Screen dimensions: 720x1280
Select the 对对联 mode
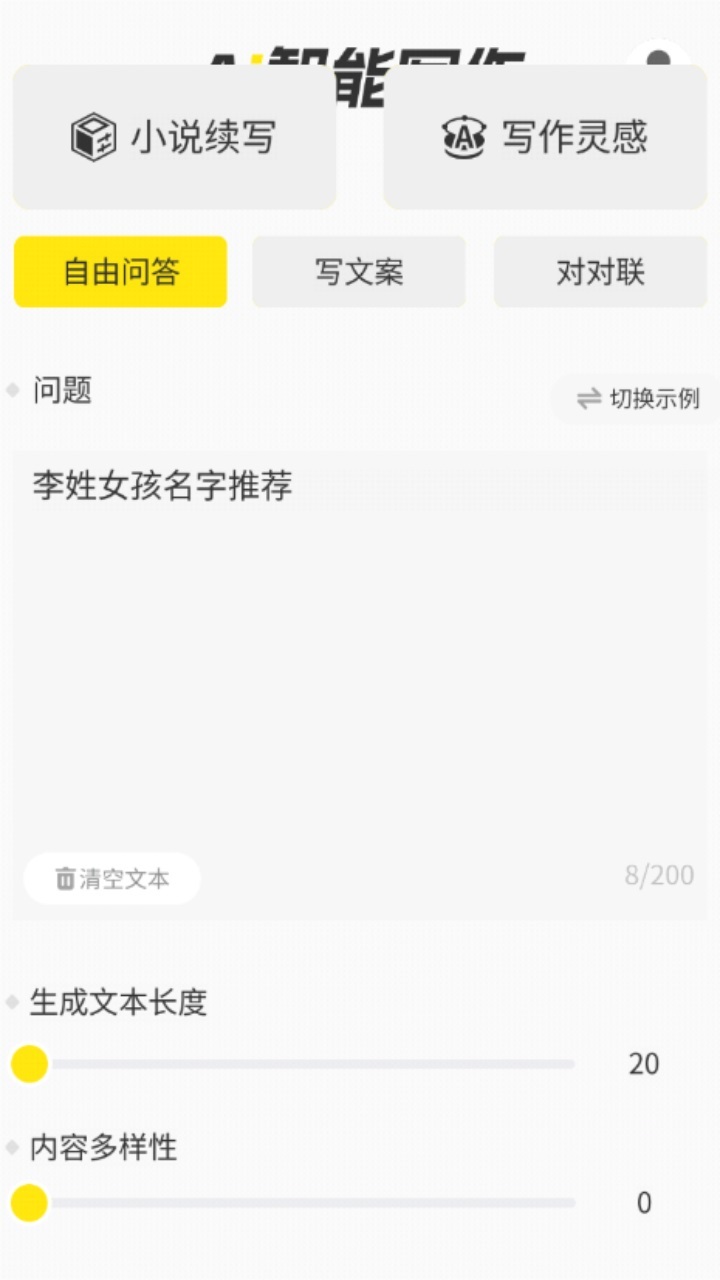(600, 271)
